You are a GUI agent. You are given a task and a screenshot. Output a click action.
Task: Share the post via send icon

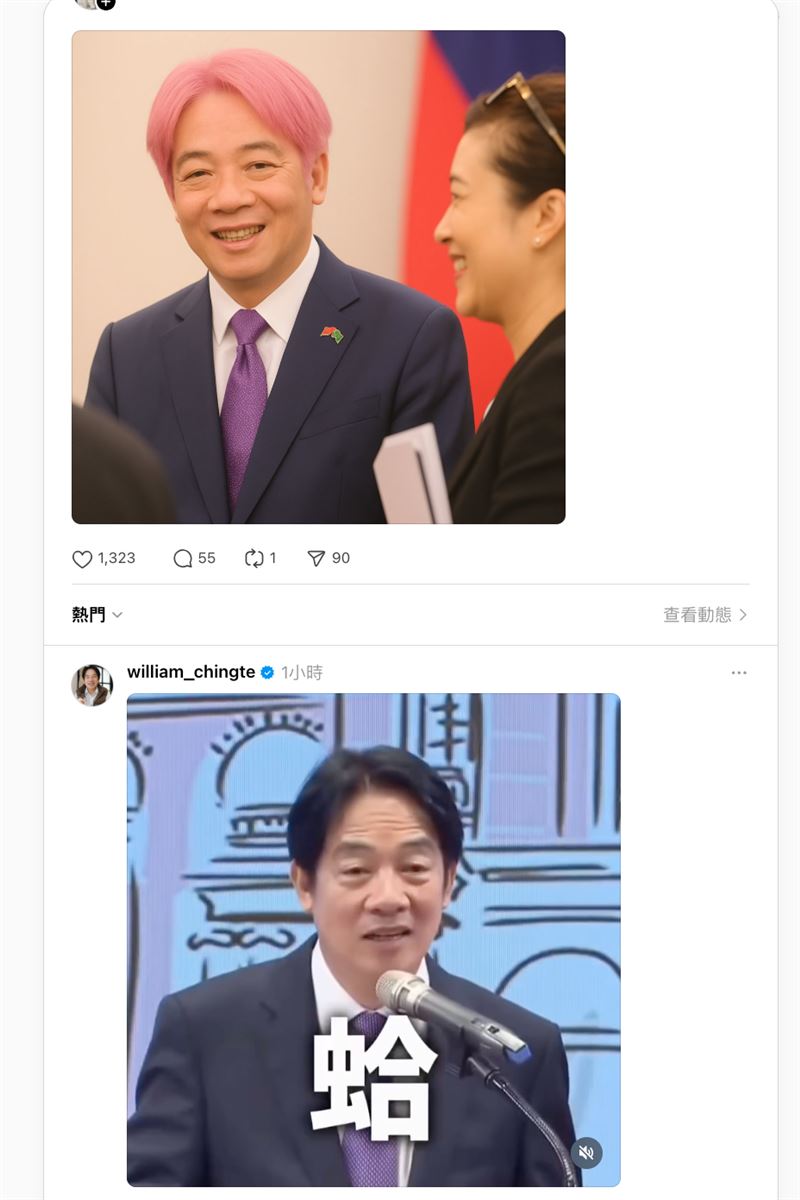tap(316, 559)
